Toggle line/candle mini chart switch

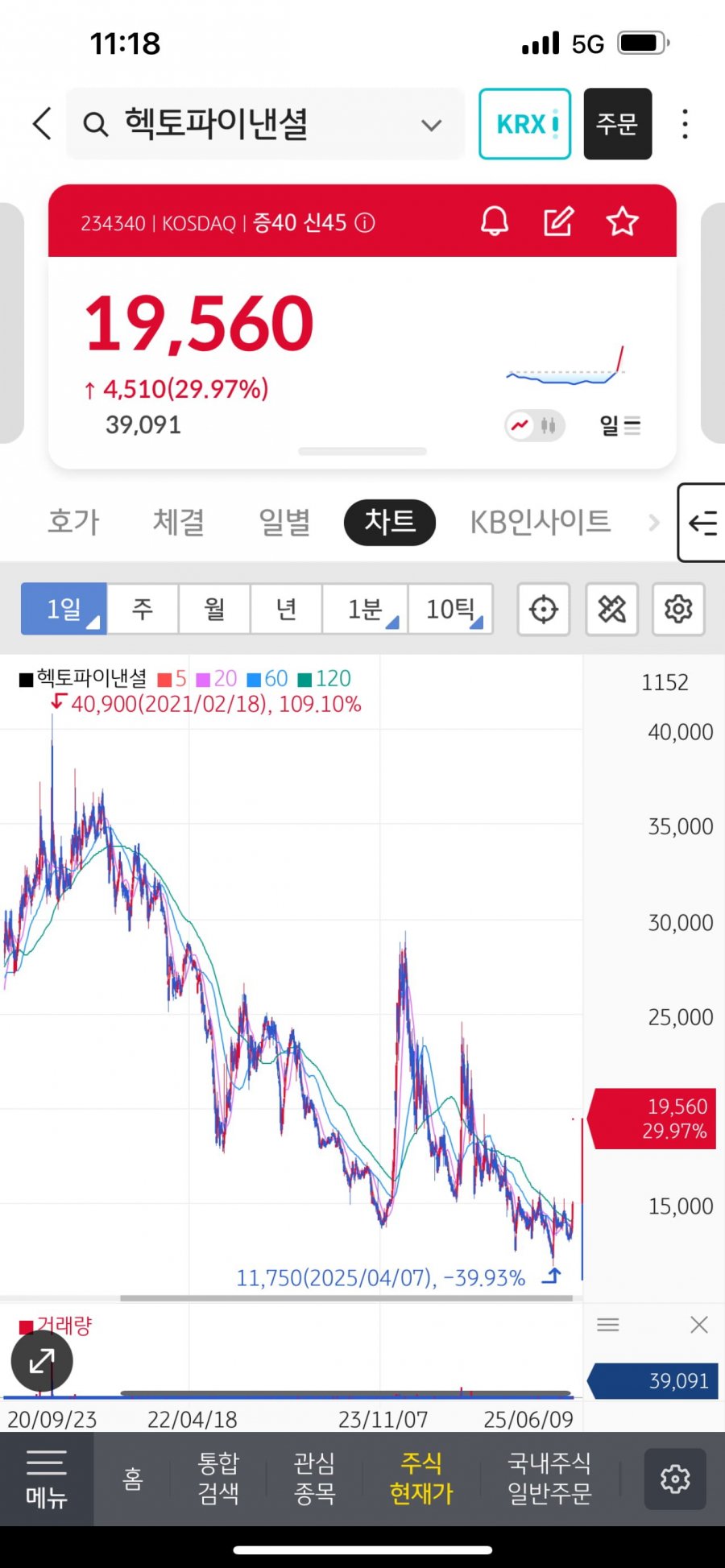[535, 425]
